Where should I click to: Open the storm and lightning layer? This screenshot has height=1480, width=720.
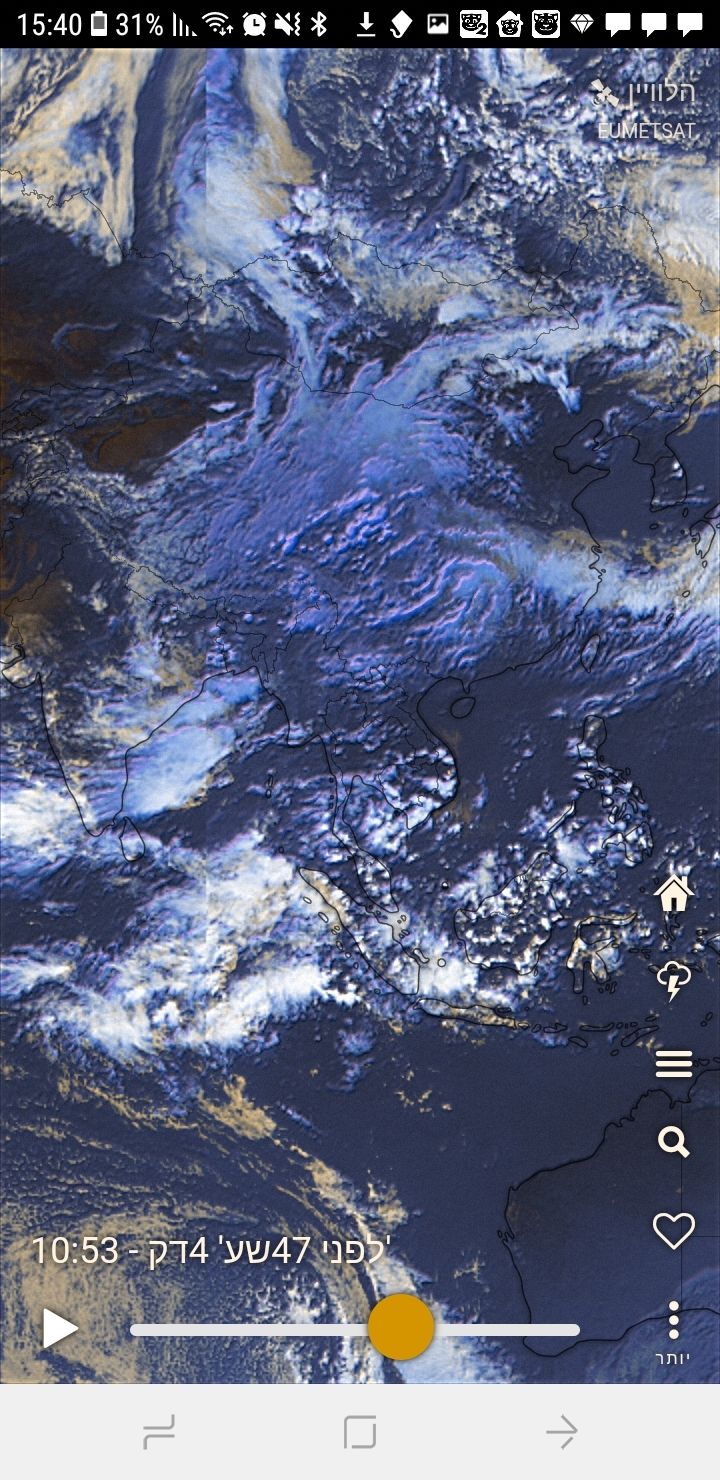tap(673, 980)
